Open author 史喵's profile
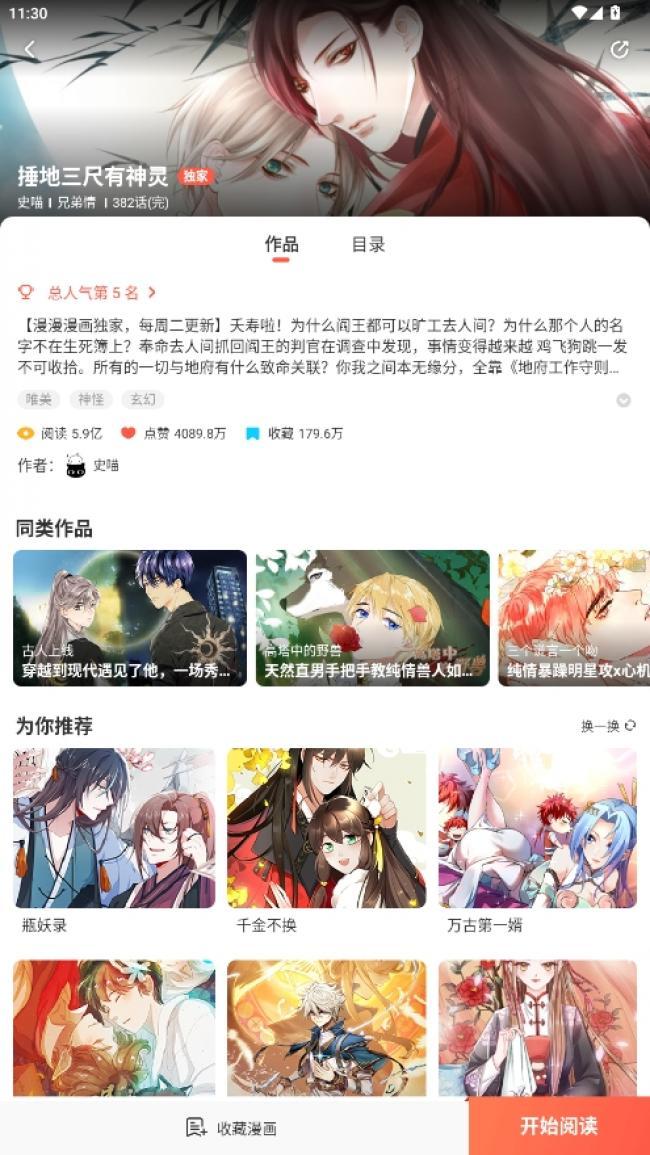Image resolution: width=650 pixels, height=1155 pixels. (91, 465)
